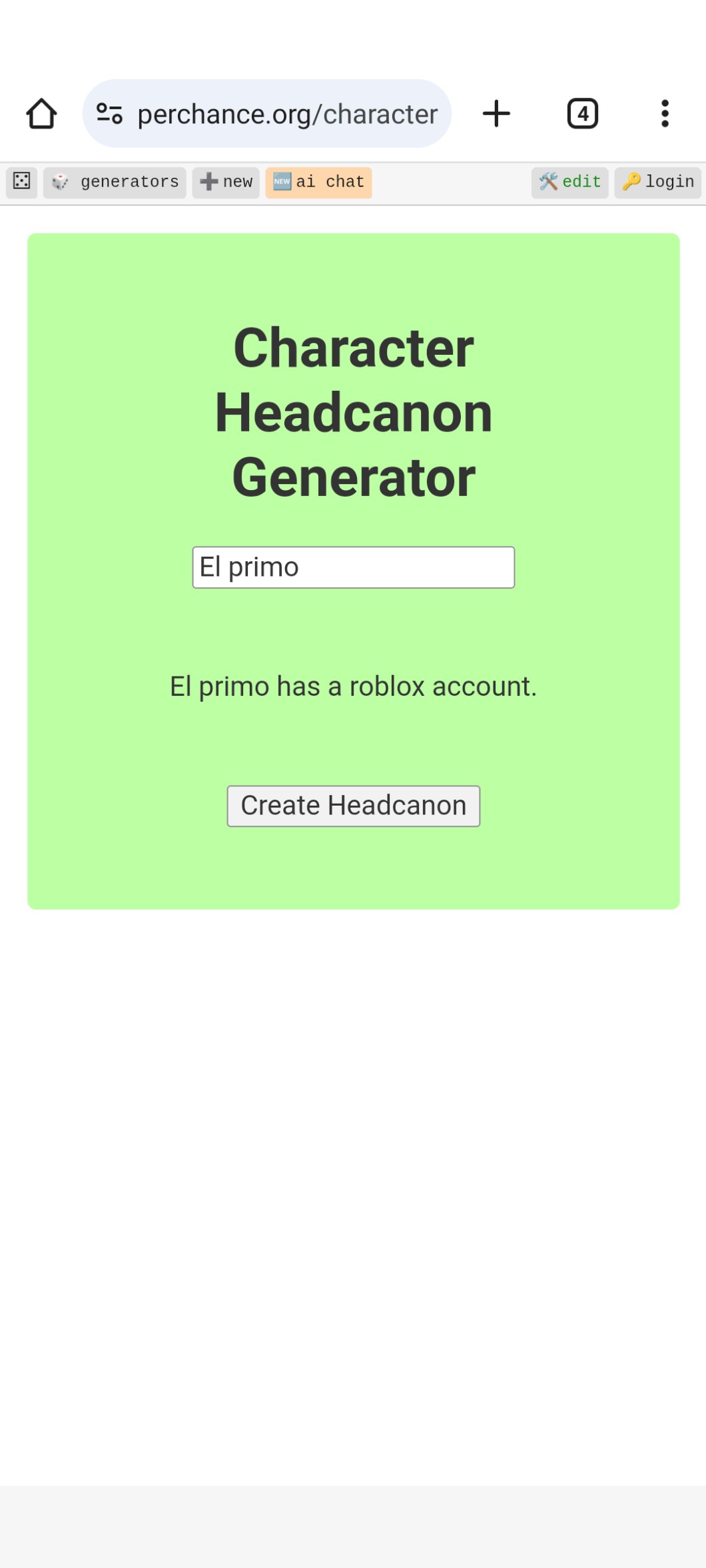Open the tab switcher showing 4 tabs
The width and height of the screenshot is (706, 1568).
(582, 114)
